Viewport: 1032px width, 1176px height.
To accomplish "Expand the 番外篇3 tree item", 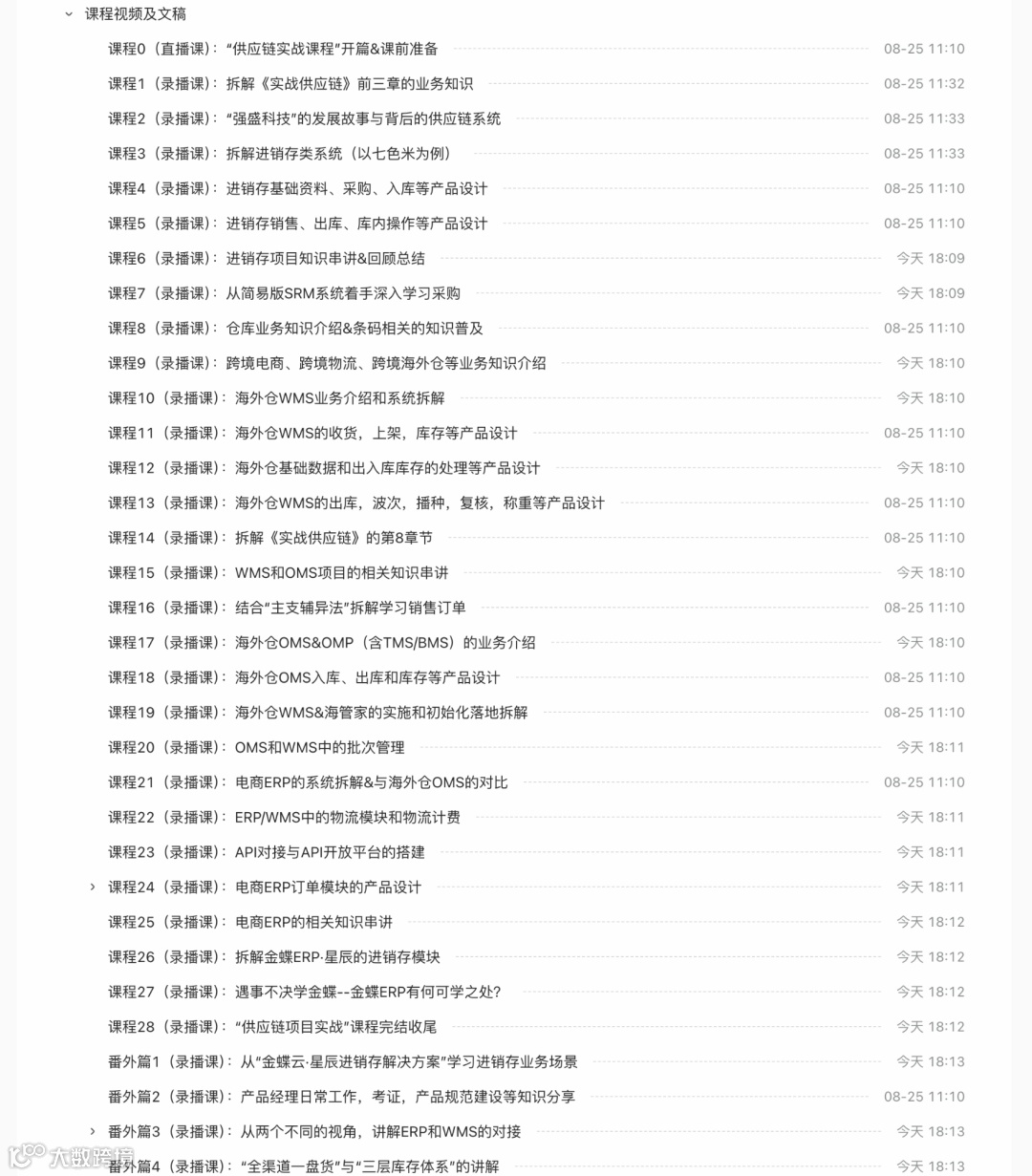I will tap(92, 1131).
